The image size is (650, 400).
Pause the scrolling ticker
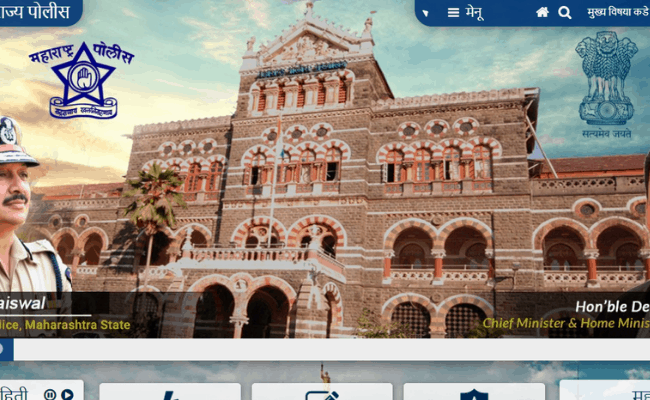(49, 394)
